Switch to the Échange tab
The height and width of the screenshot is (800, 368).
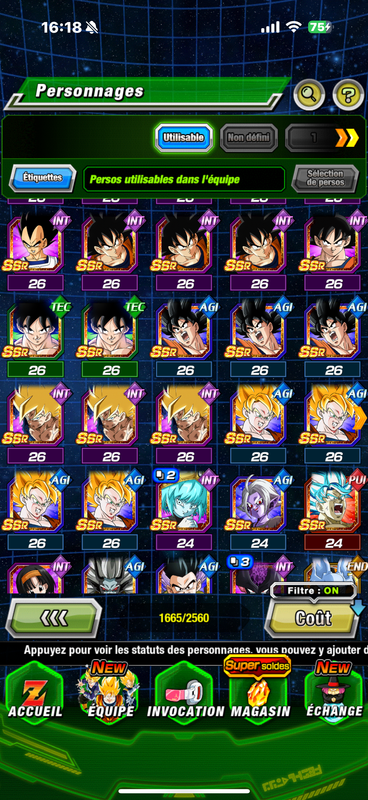pyautogui.click(x=334, y=694)
